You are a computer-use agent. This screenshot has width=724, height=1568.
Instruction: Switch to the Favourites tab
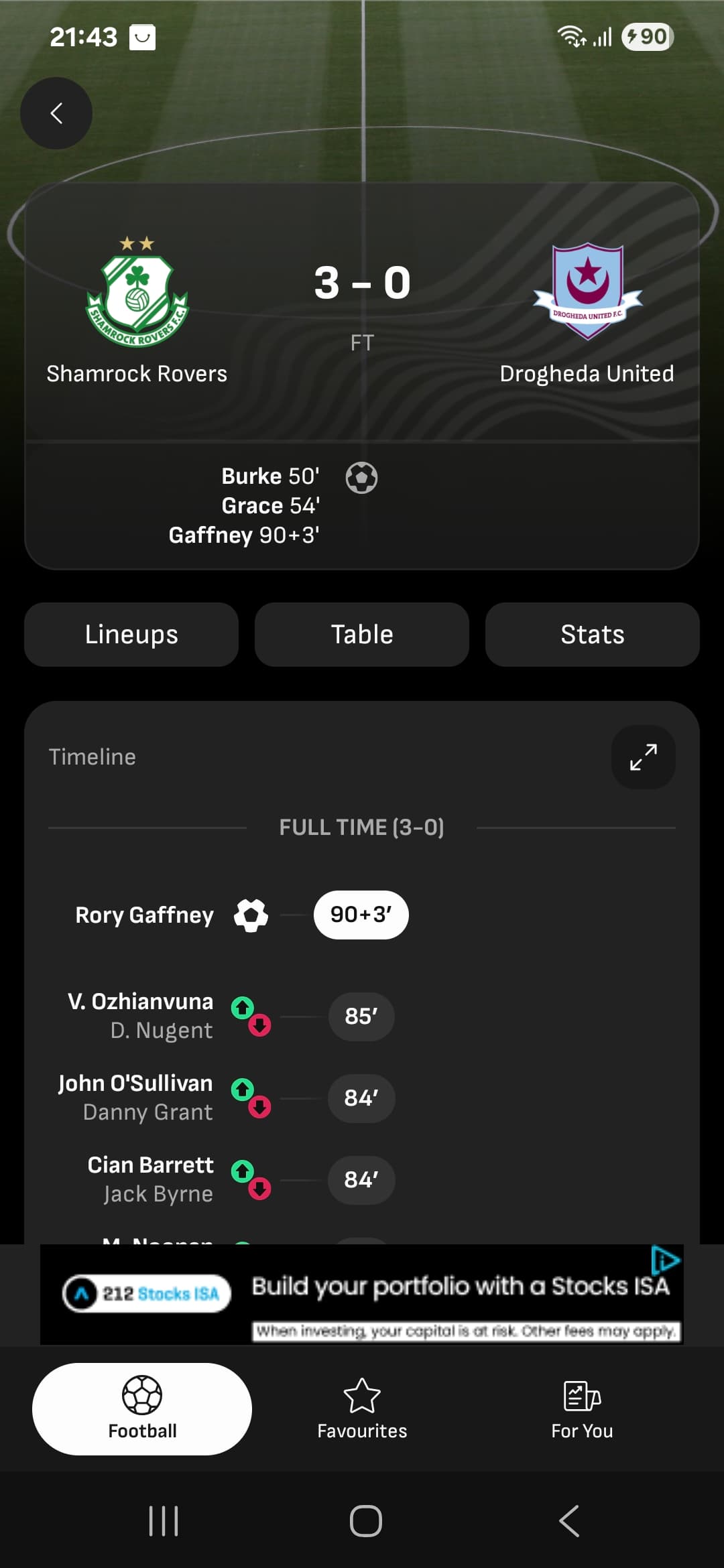(362, 1409)
